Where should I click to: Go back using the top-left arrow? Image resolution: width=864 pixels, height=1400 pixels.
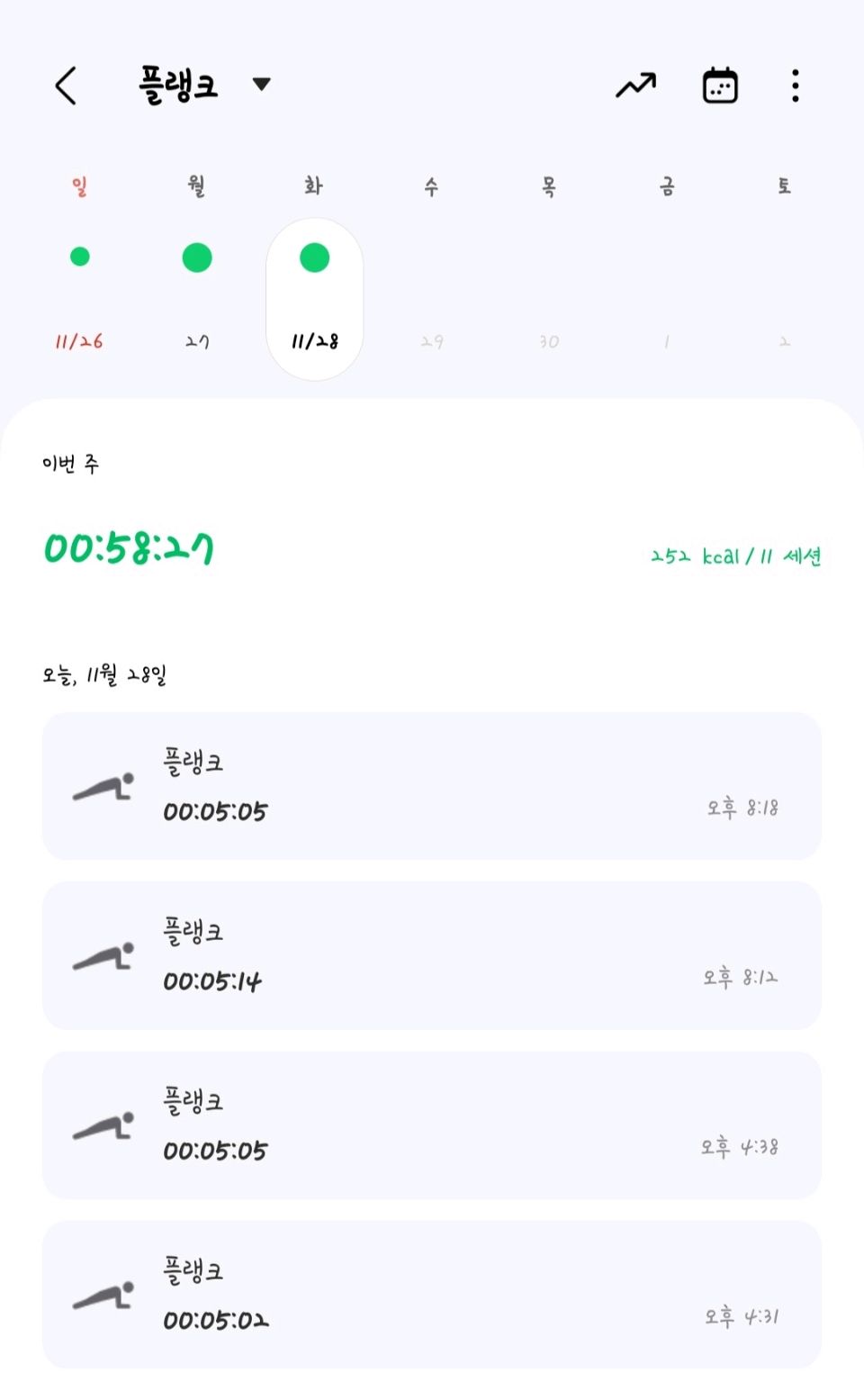pos(66,86)
